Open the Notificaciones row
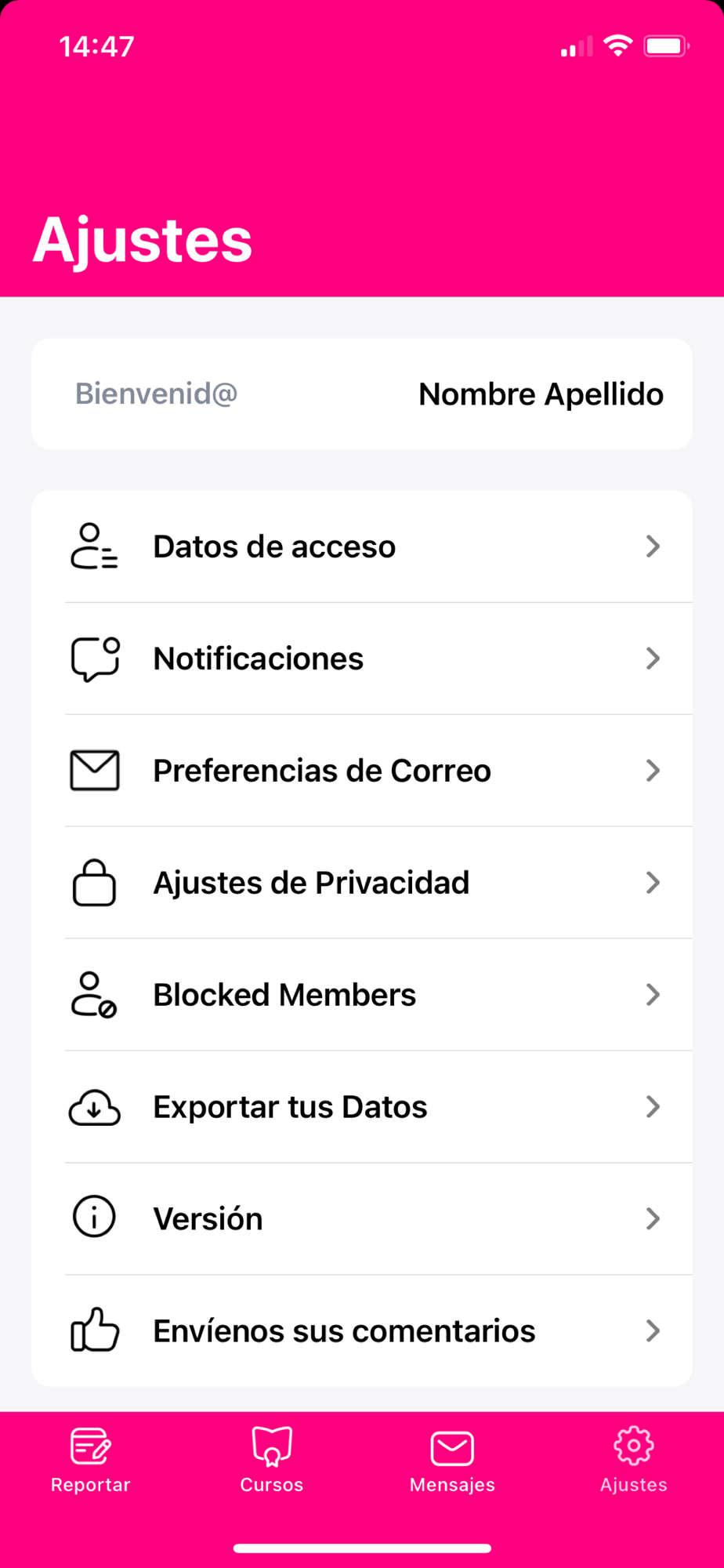 362,659
